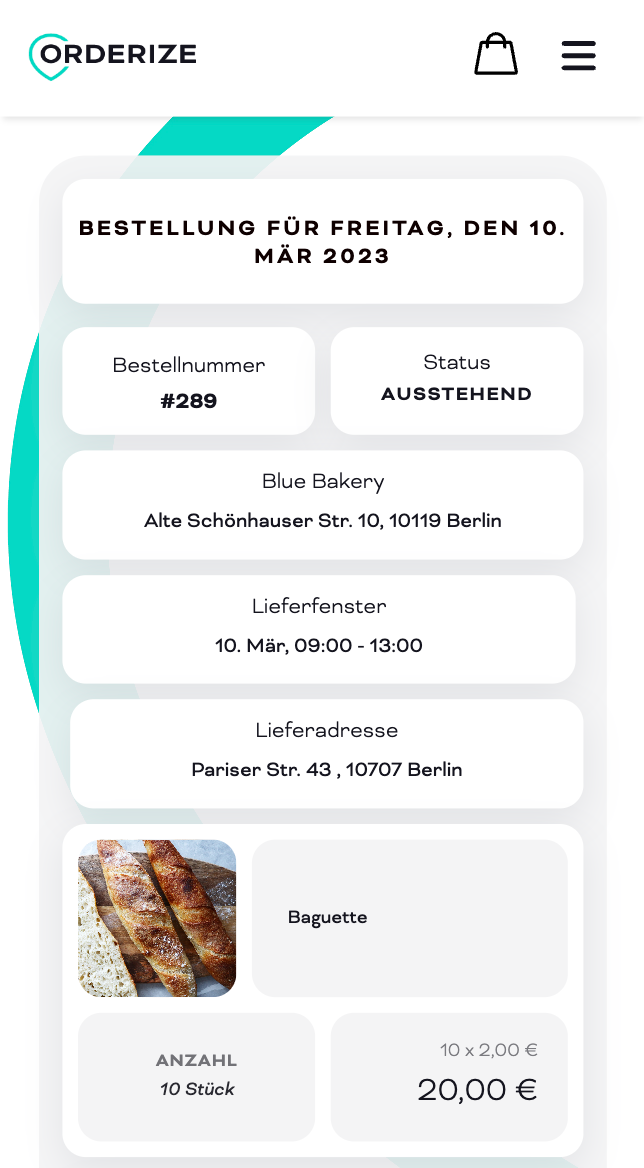Go to Orderize home via logo
644x1168 pixels.
pyautogui.click(x=113, y=56)
